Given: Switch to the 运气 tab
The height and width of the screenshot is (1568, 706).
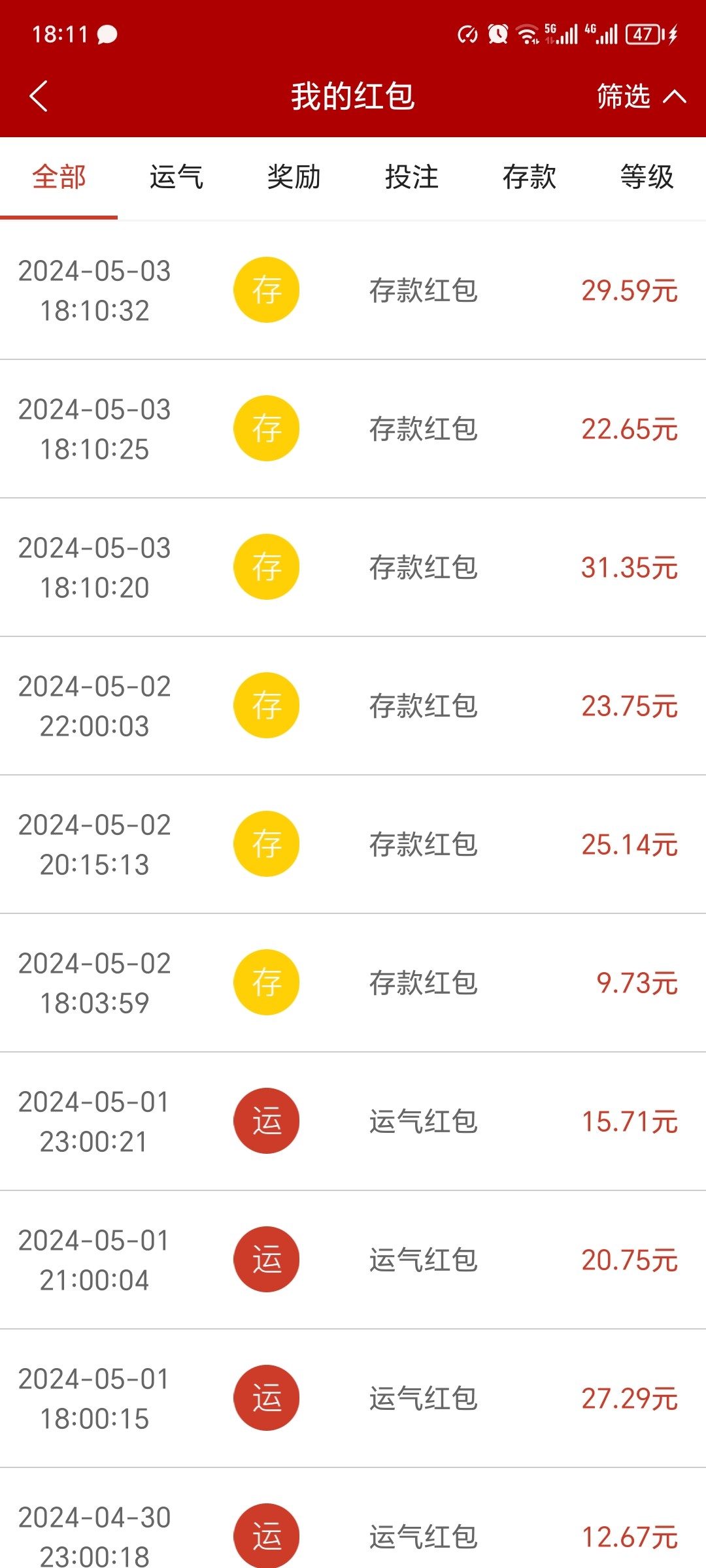Looking at the screenshot, I should (x=176, y=177).
